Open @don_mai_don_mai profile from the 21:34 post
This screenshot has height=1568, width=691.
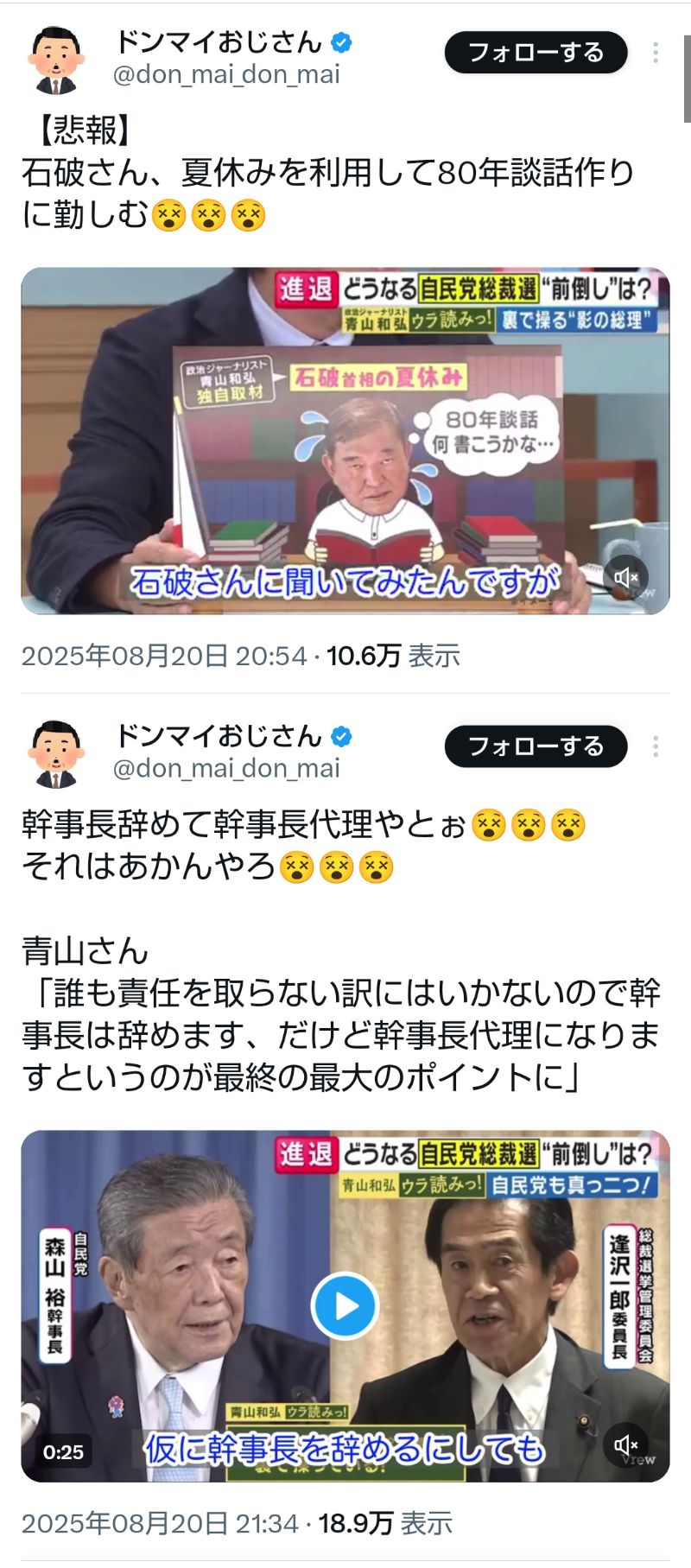(226, 768)
